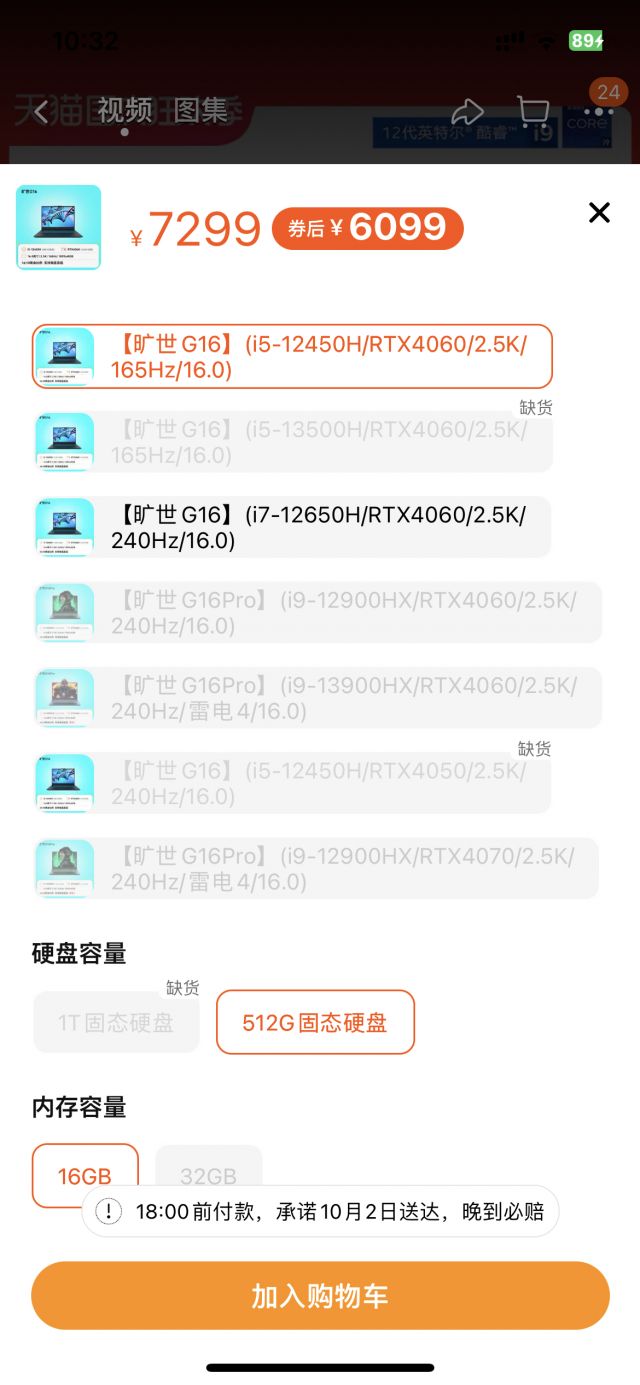640x1385 pixels.
Task: Pick G16Pro i9-12900HX RTX4070 option
Action: tap(315, 869)
